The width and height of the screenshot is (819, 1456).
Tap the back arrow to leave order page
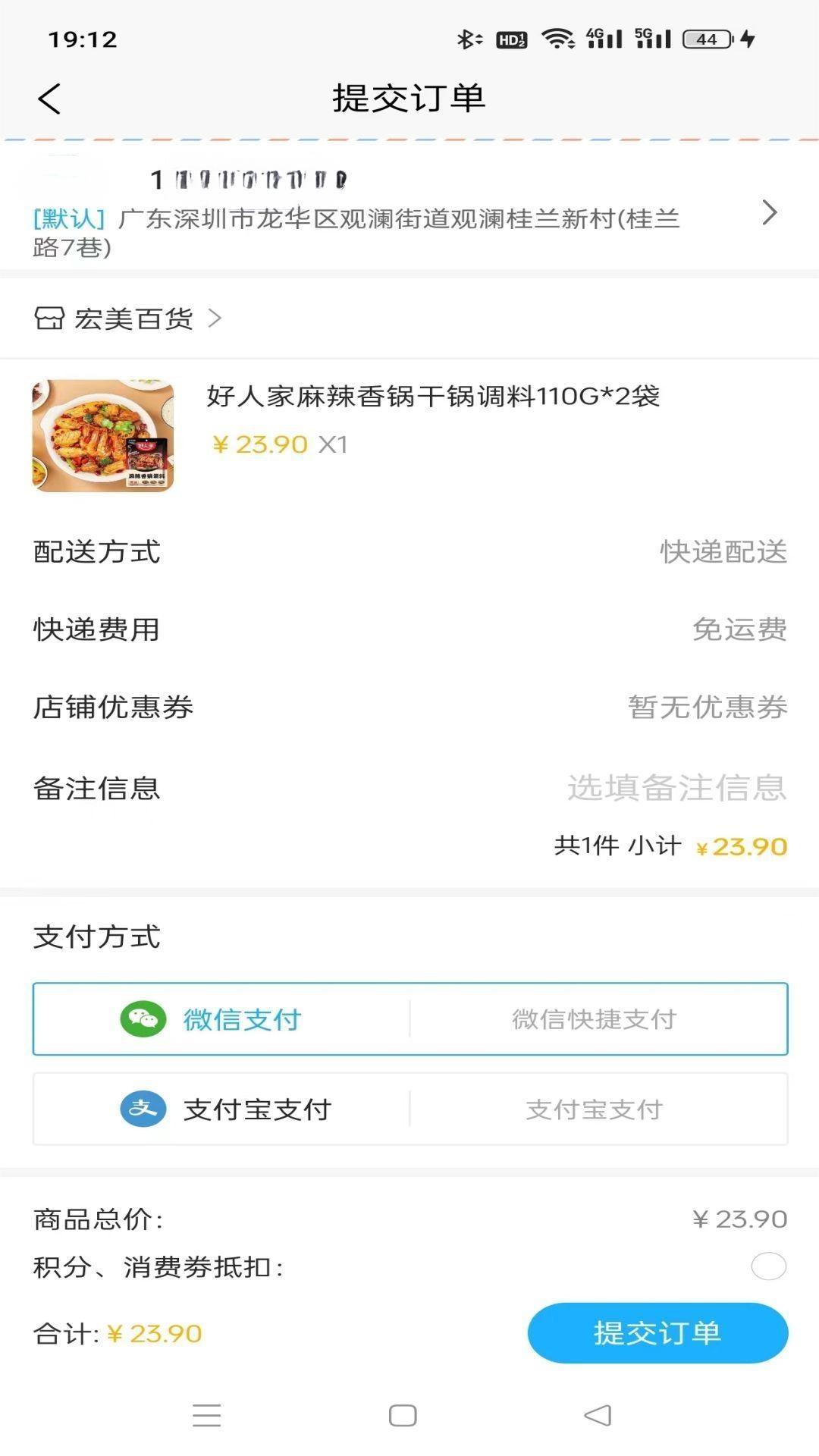click(x=50, y=98)
